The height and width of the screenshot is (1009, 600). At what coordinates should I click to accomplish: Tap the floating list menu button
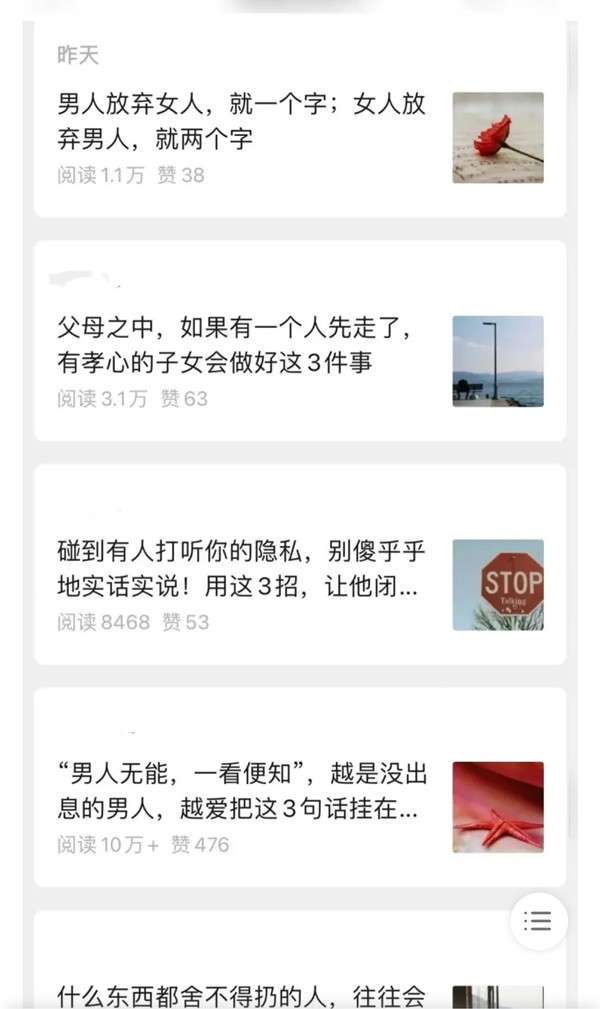point(538,921)
